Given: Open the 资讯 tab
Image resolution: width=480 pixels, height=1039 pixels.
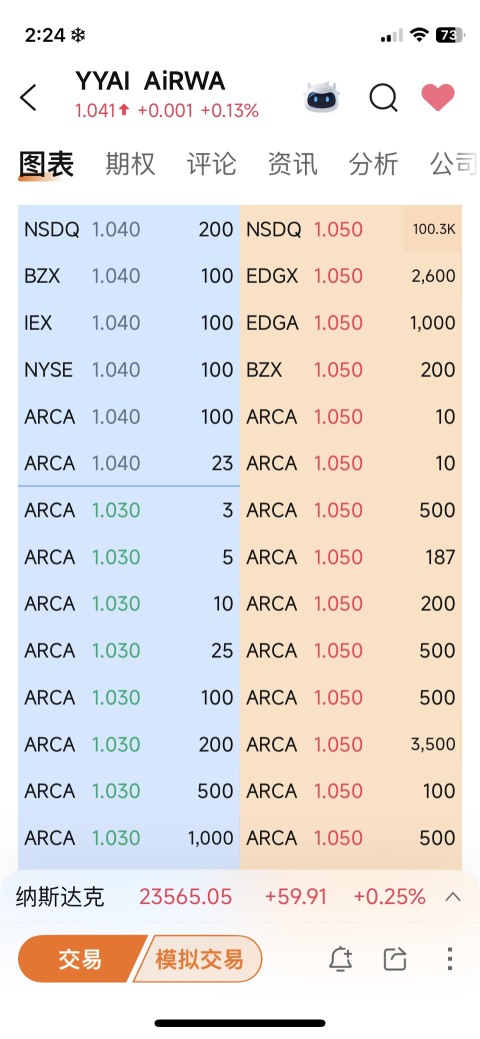Looking at the screenshot, I should [292, 164].
